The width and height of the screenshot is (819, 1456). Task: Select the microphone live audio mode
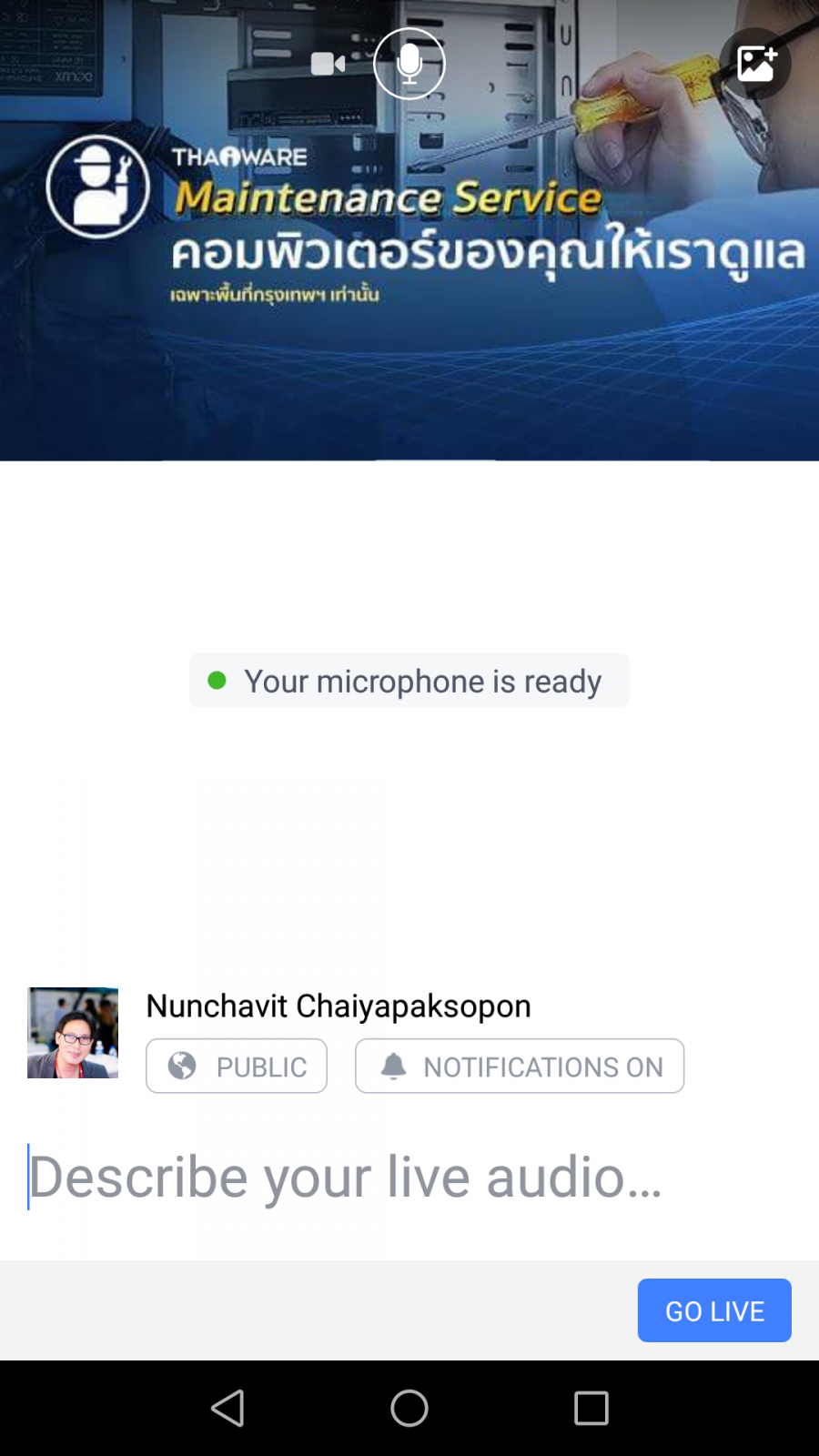pyautogui.click(x=409, y=64)
